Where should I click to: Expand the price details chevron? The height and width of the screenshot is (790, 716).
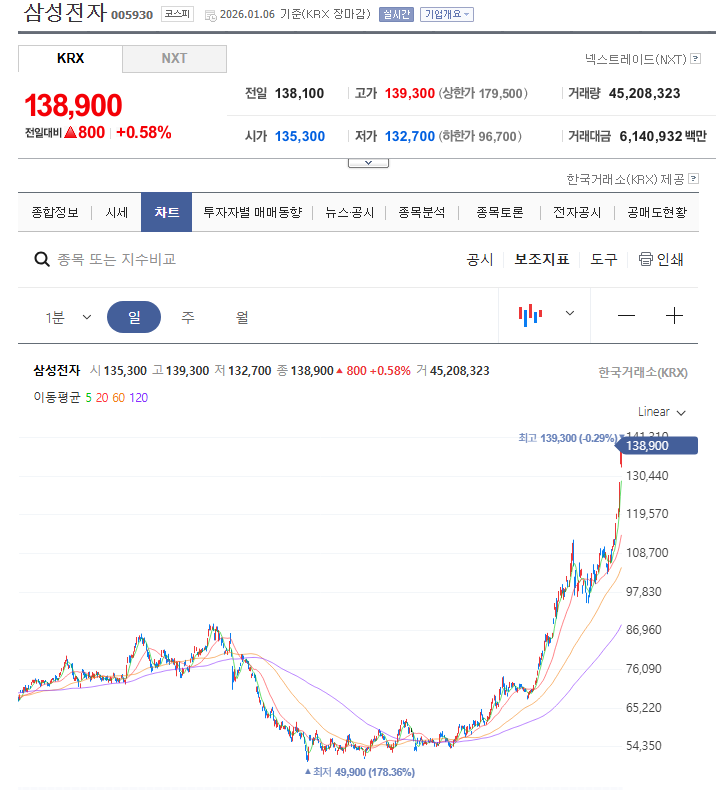point(368,162)
